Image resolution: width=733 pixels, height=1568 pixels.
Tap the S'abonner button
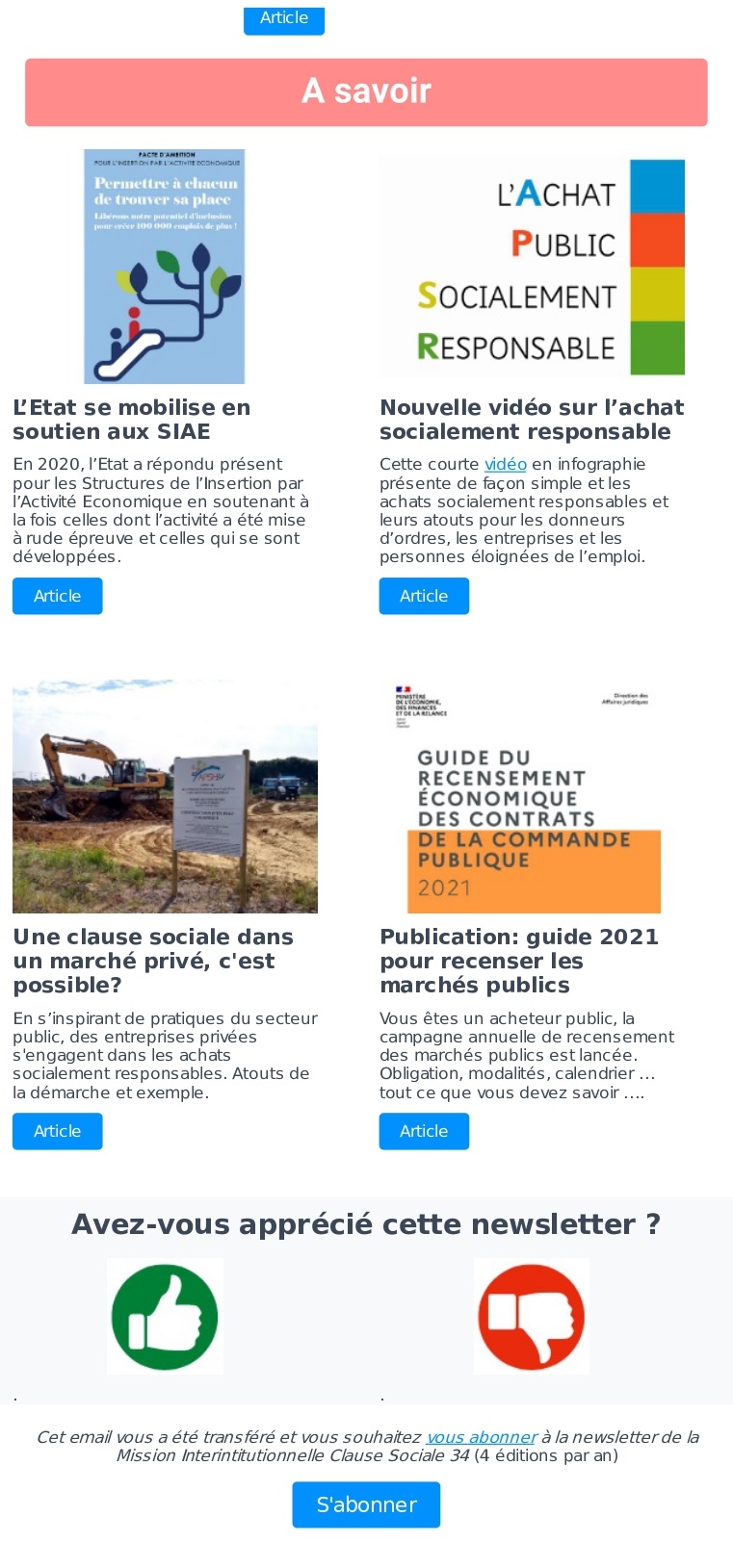tap(366, 1504)
